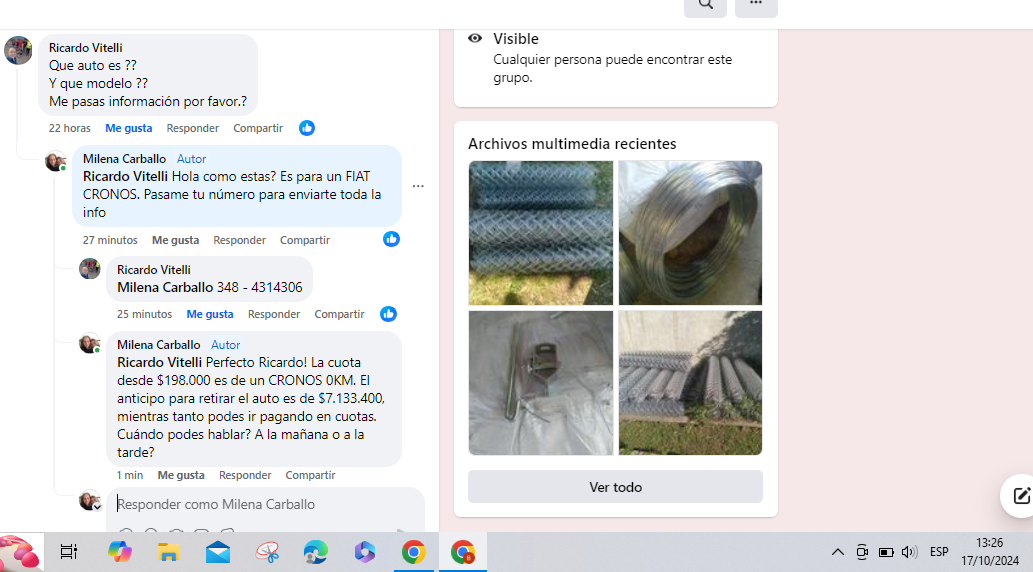Like Milena Carballo's FIAT CRONOS reply
Image resolution: width=1033 pixels, height=572 pixels.
click(175, 240)
